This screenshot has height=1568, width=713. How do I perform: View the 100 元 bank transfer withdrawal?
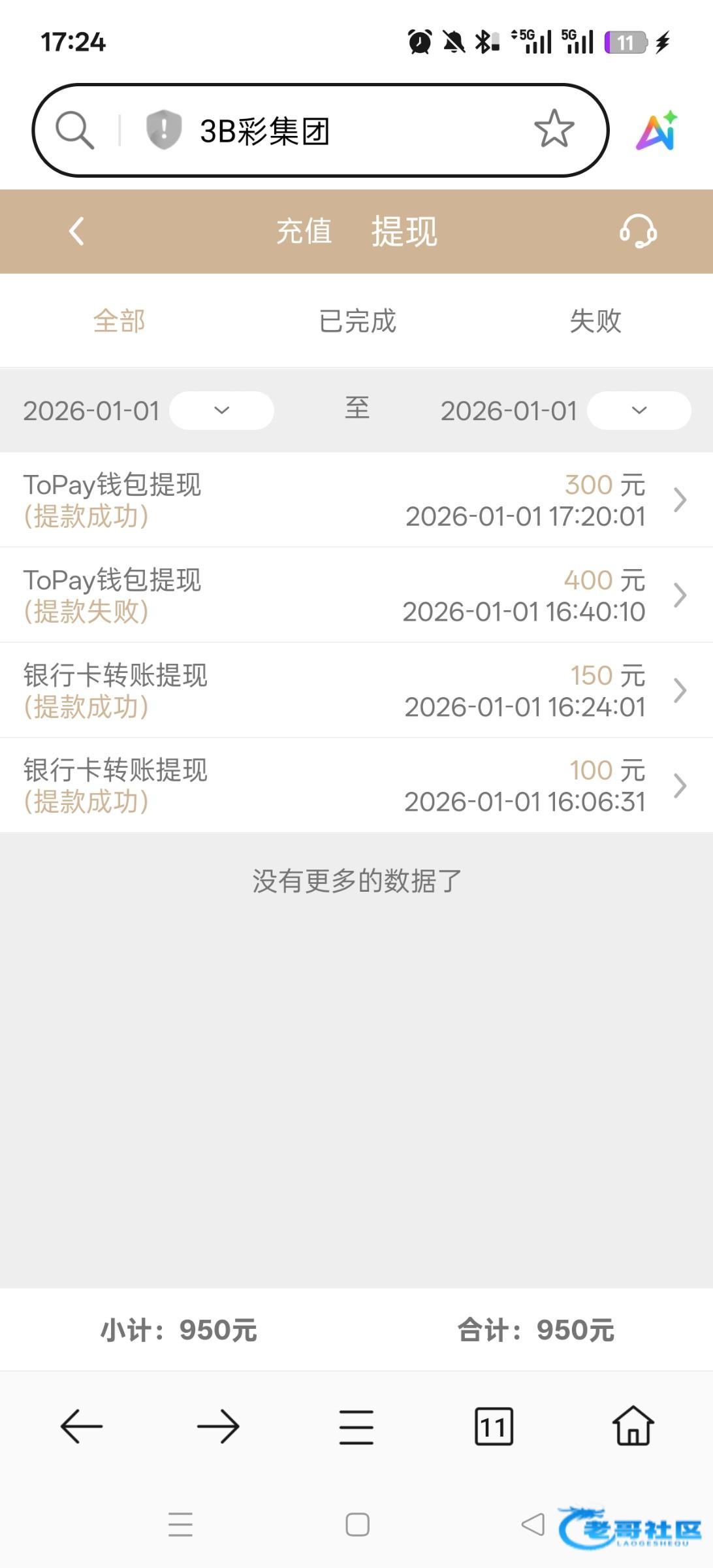click(356, 785)
